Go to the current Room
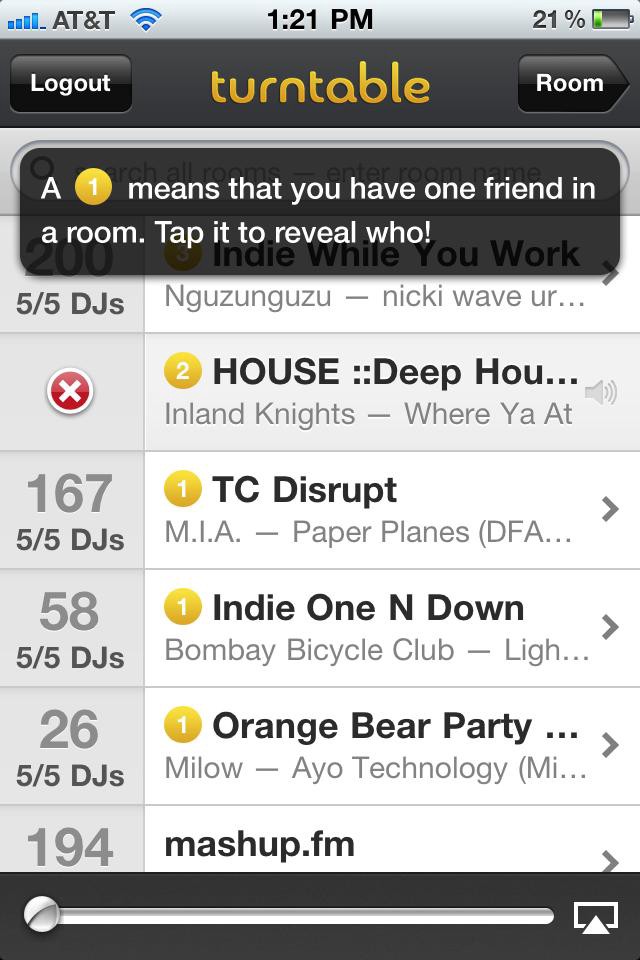640x960 pixels. pos(572,83)
